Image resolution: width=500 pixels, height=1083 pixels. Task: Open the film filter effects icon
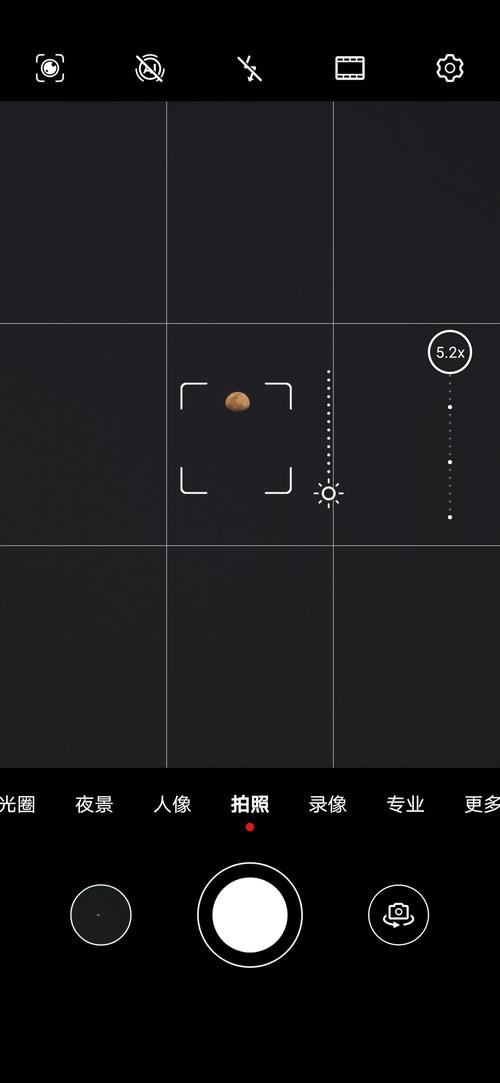click(350, 68)
